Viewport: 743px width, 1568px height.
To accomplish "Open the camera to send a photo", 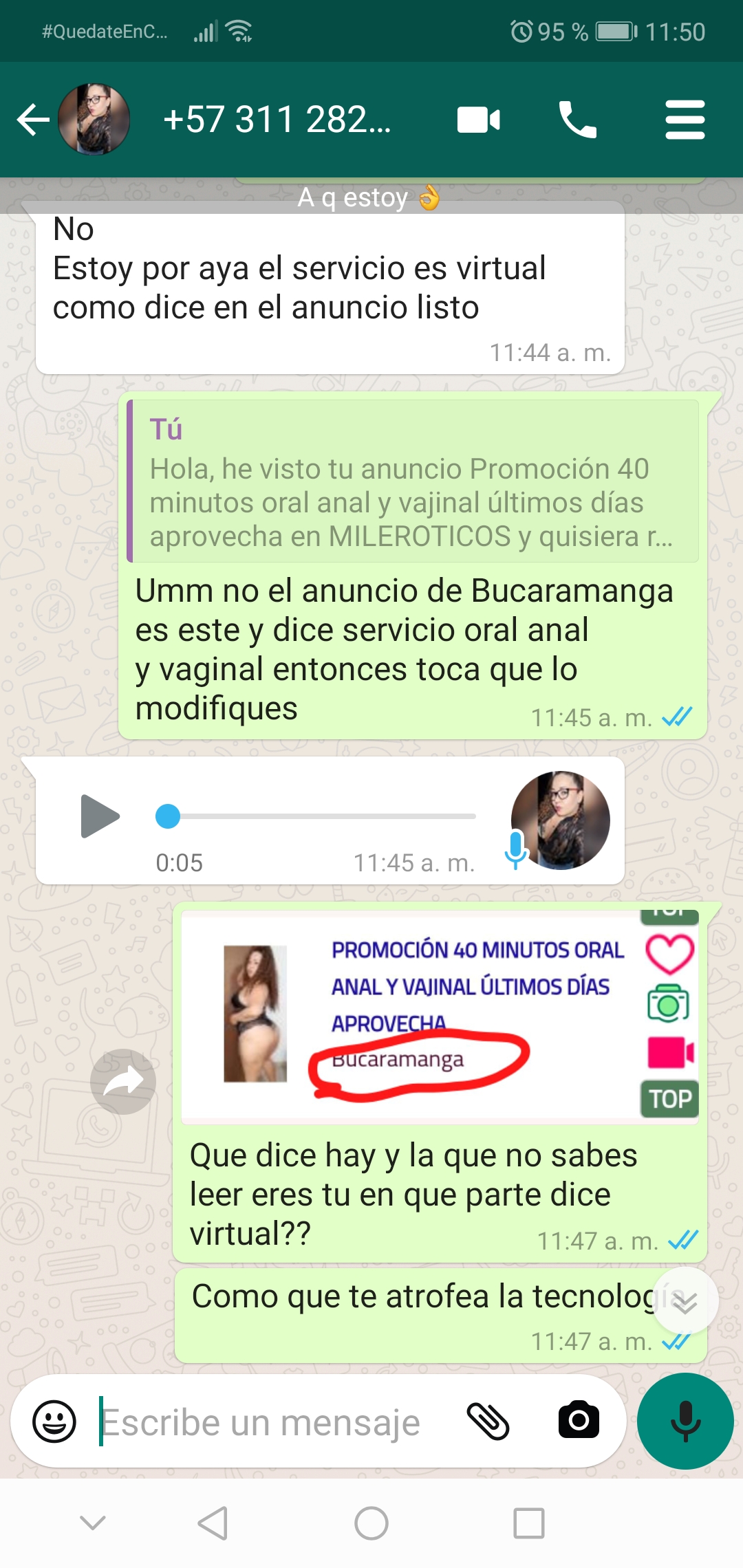I will tap(579, 1420).
